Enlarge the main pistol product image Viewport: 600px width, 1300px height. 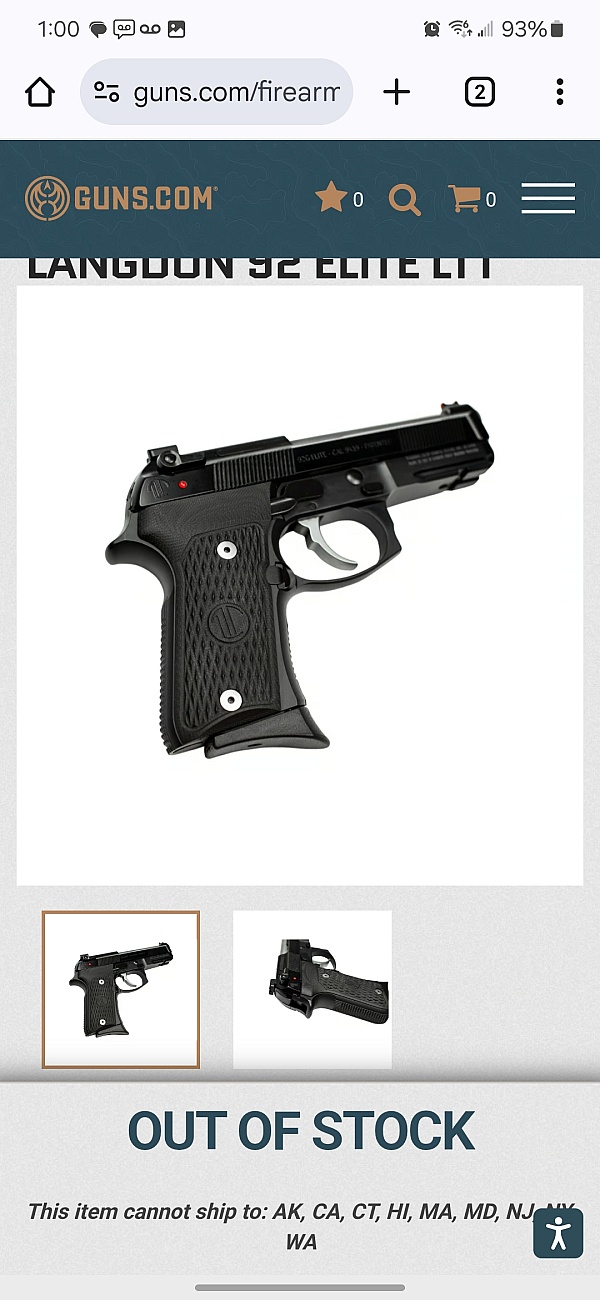click(300, 585)
